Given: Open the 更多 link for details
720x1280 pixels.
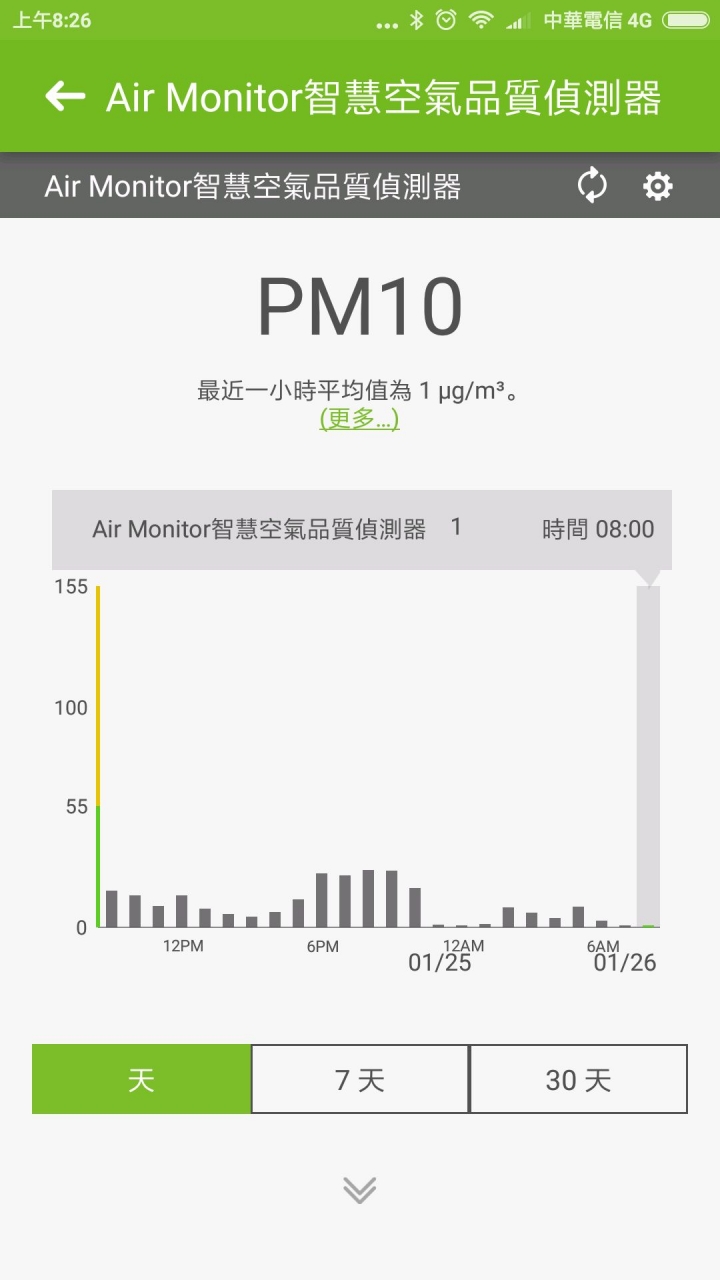Looking at the screenshot, I should 359,419.
